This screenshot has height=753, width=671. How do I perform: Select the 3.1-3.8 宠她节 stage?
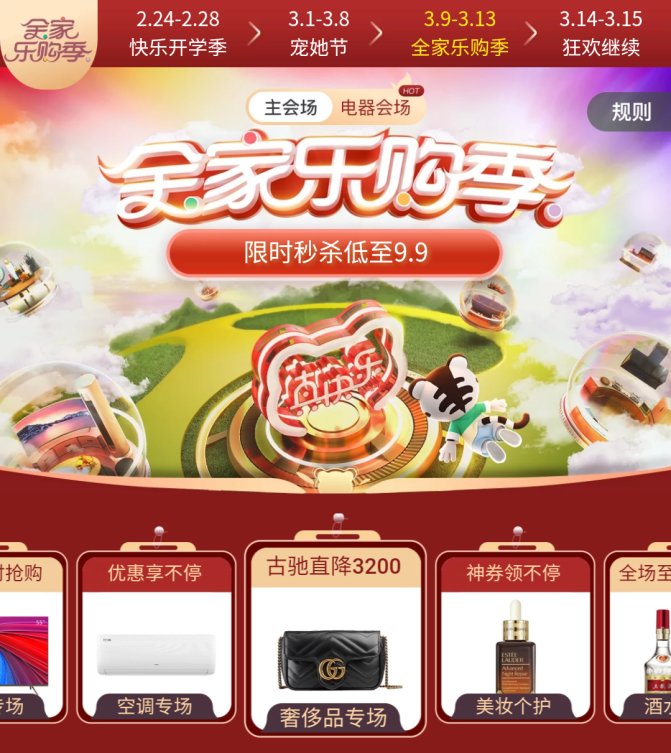coord(318,33)
